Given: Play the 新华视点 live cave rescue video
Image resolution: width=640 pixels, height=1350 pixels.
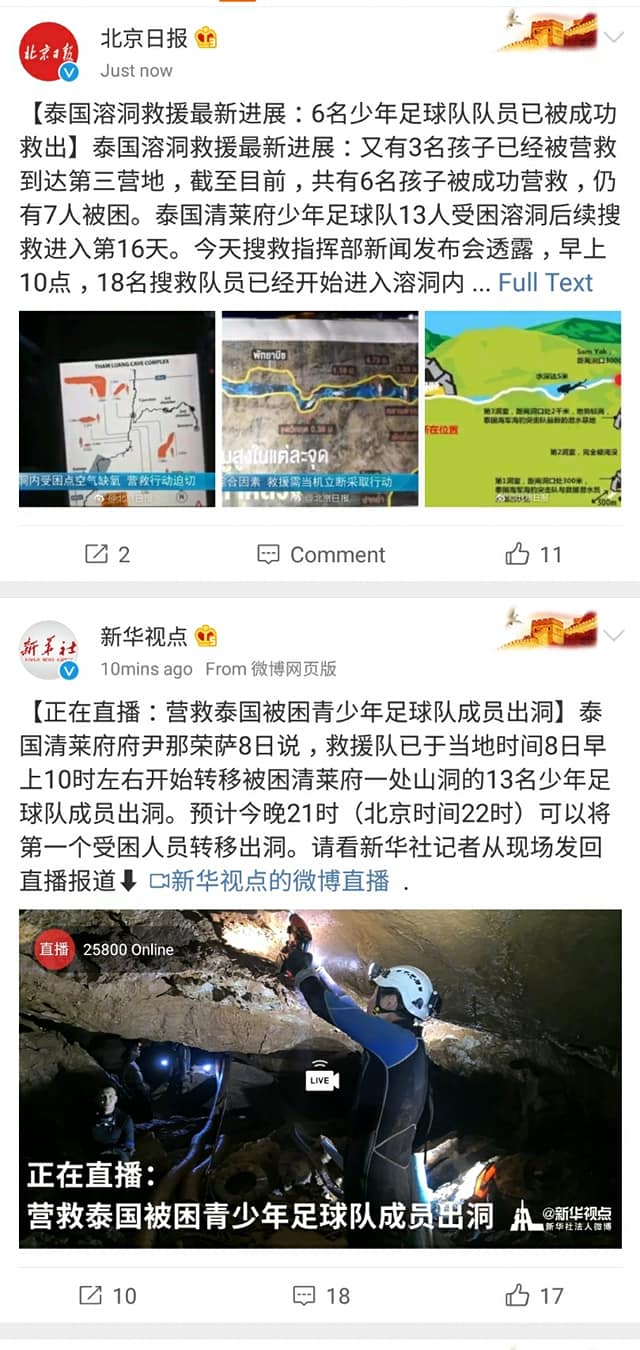Looking at the screenshot, I should coord(320,1079).
